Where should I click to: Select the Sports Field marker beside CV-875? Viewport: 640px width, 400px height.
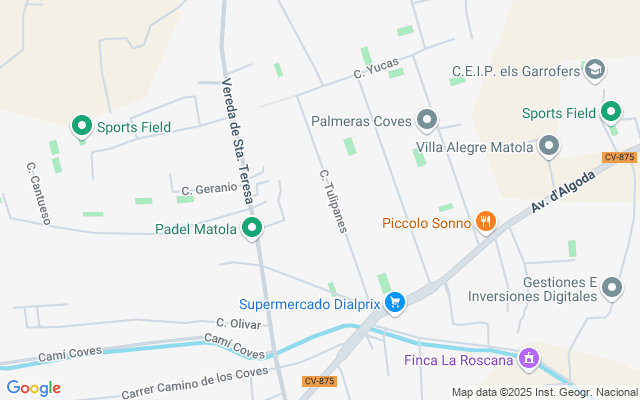pos(612,112)
